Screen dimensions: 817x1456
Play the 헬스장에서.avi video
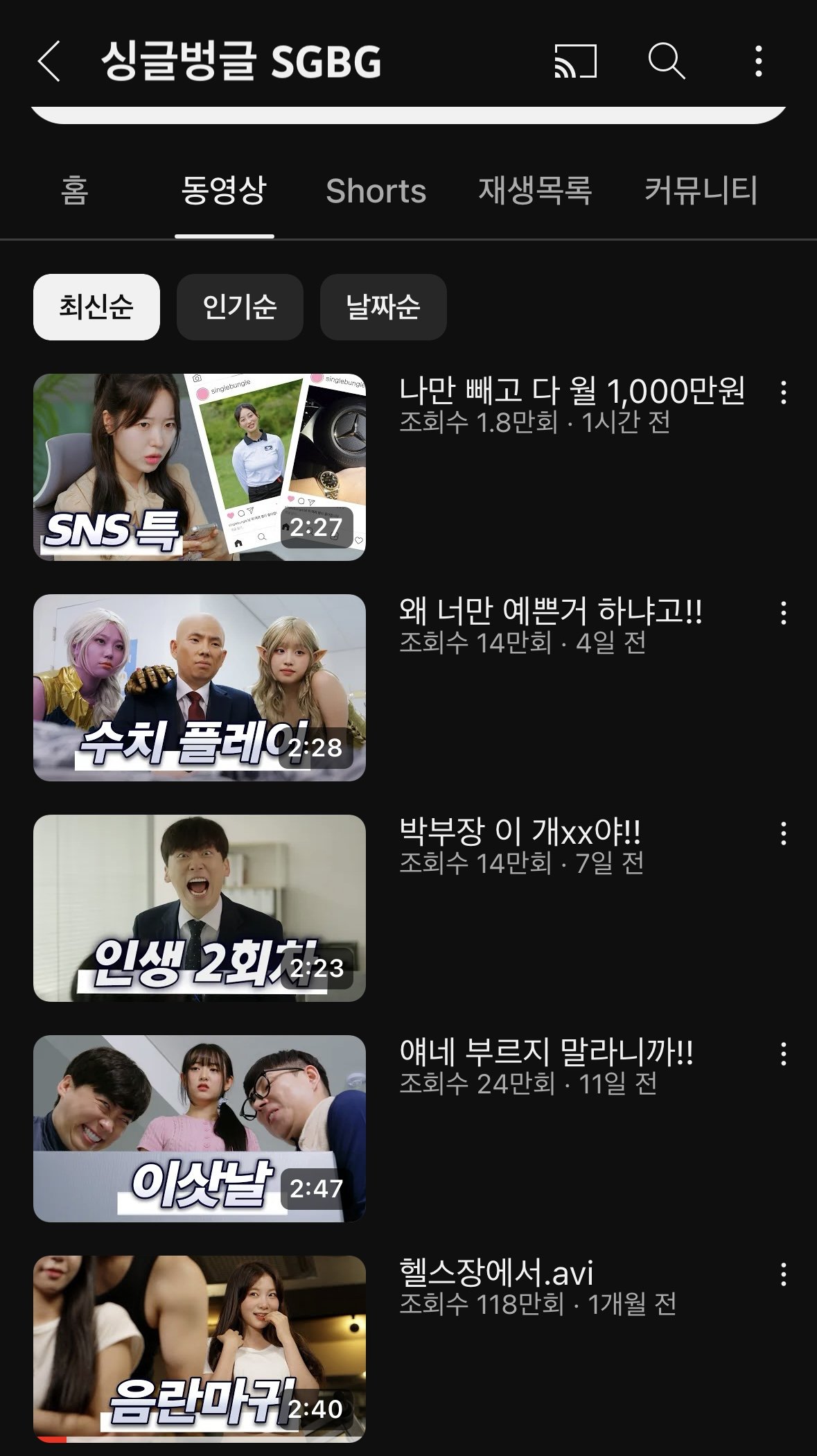[x=200, y=1349]
